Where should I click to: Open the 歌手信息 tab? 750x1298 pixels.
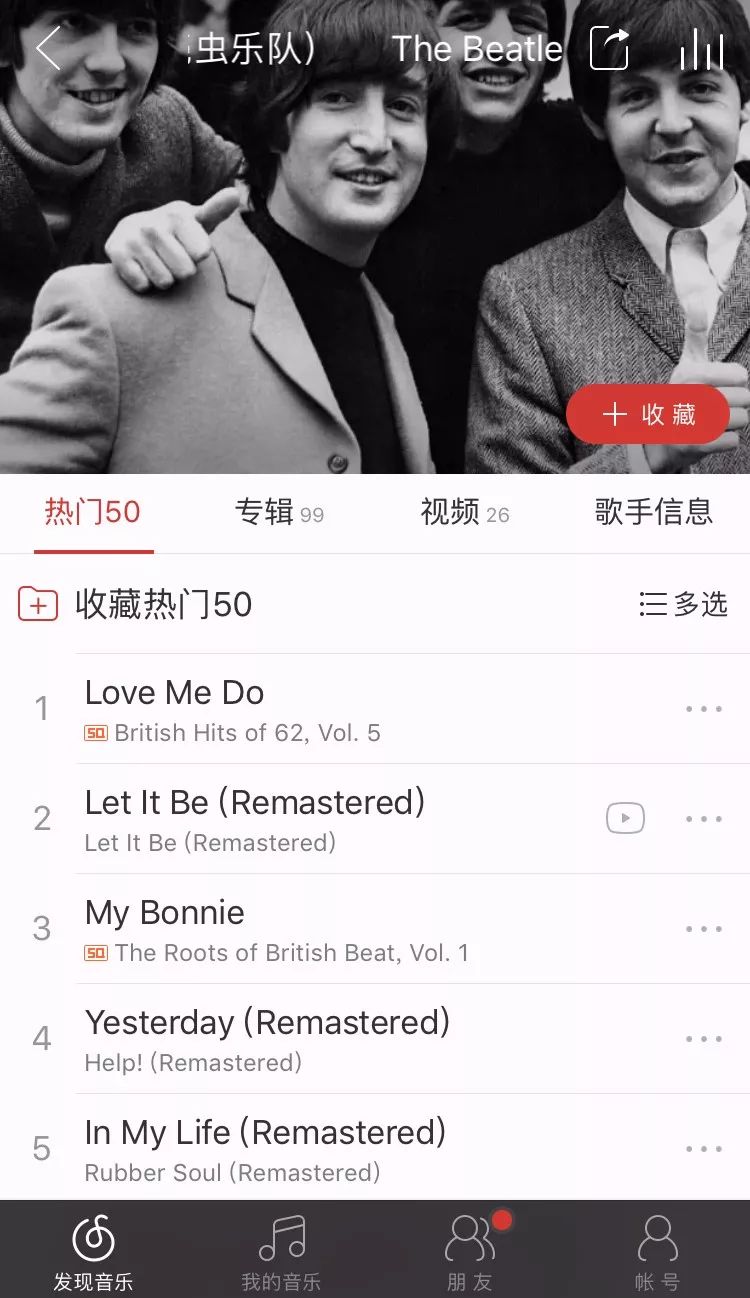coord(653,512)
